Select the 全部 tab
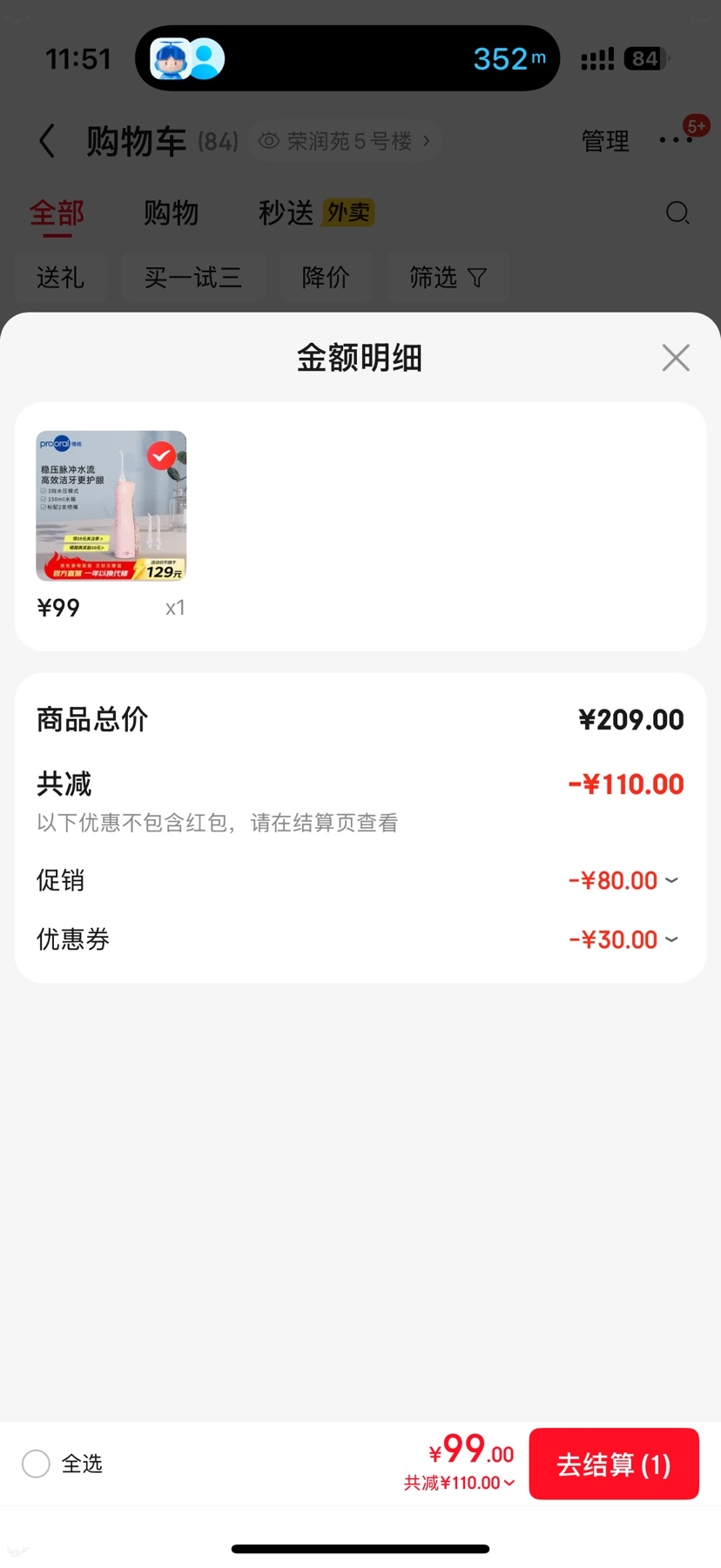Image resolution: width=721 pixels, height=1568 pixels. pyautogui.click(x=57, y=212)
